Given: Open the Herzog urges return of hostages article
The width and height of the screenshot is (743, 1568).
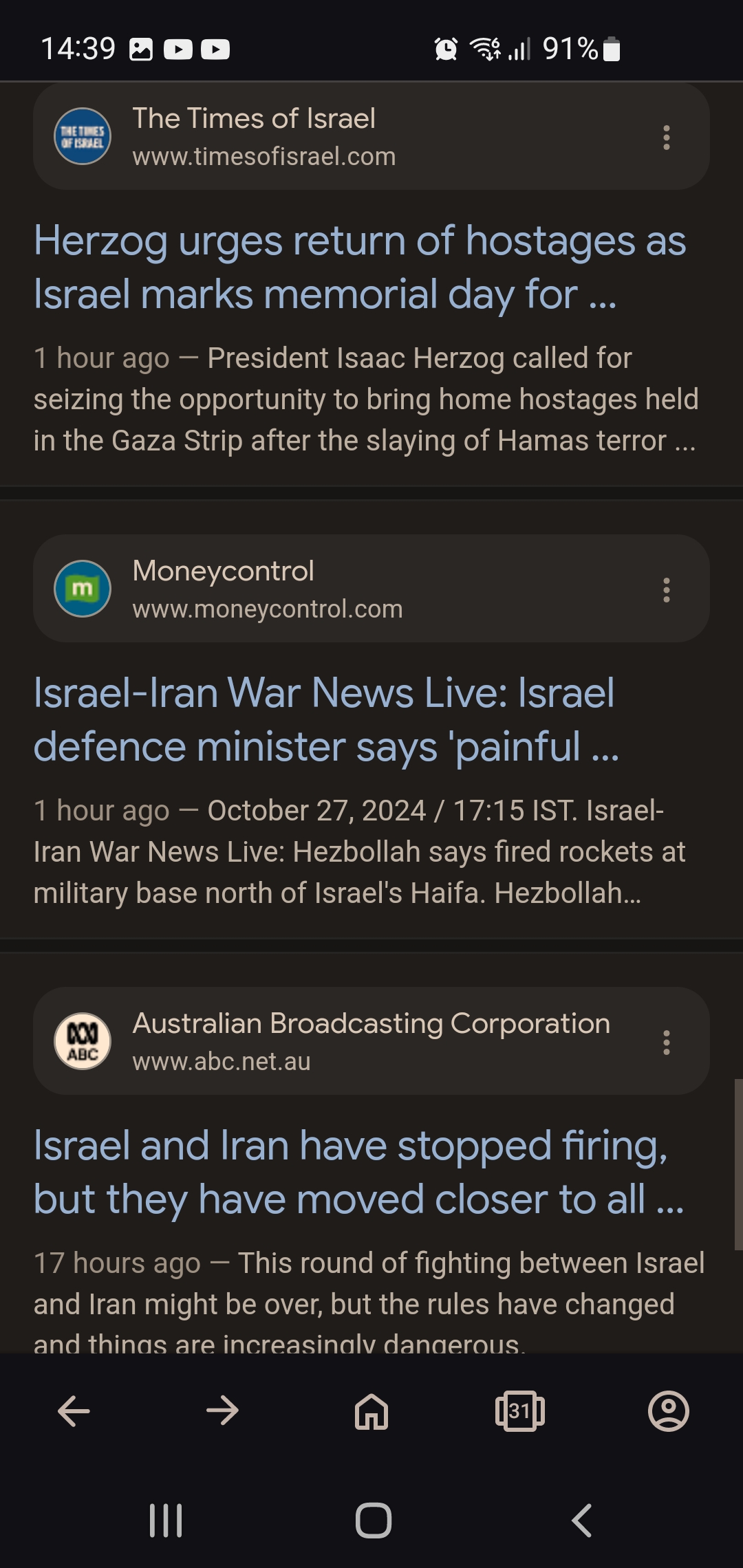Looking at the screenshot, I should tap(360, 268).
